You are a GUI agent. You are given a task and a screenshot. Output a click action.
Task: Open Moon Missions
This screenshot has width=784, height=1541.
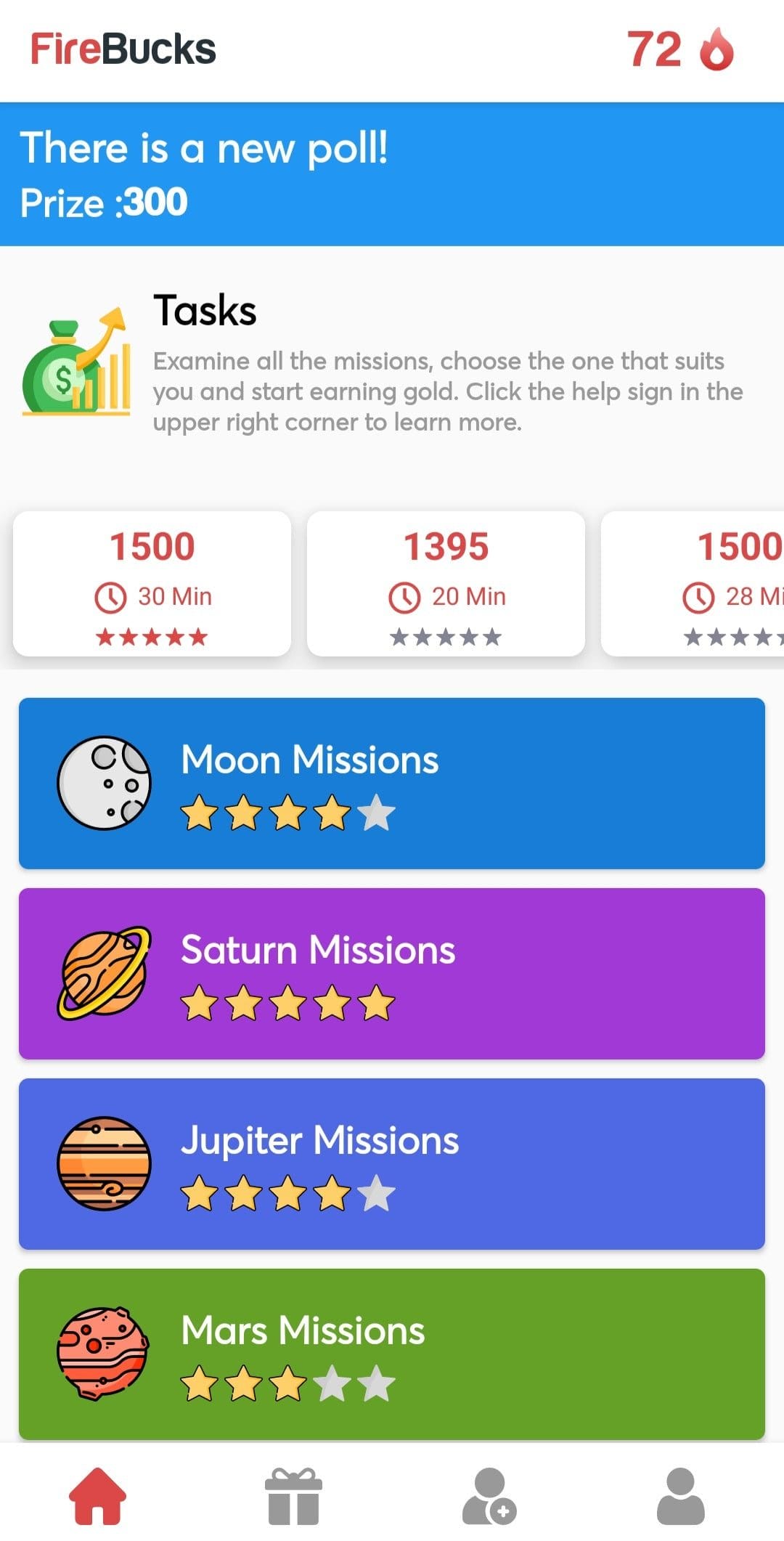392,784
